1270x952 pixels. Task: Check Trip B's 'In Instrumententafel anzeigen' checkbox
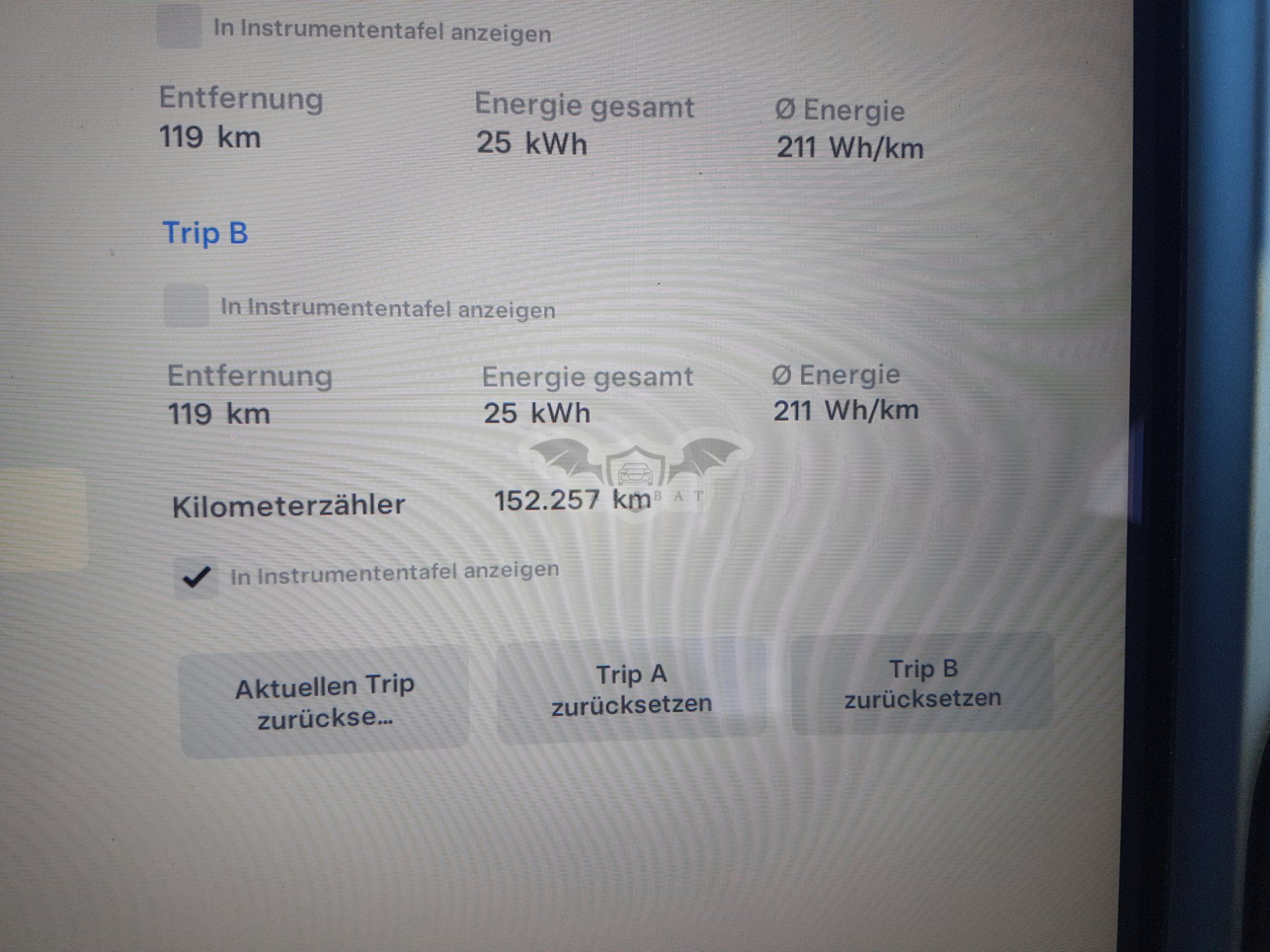click(x=186, y=305)
